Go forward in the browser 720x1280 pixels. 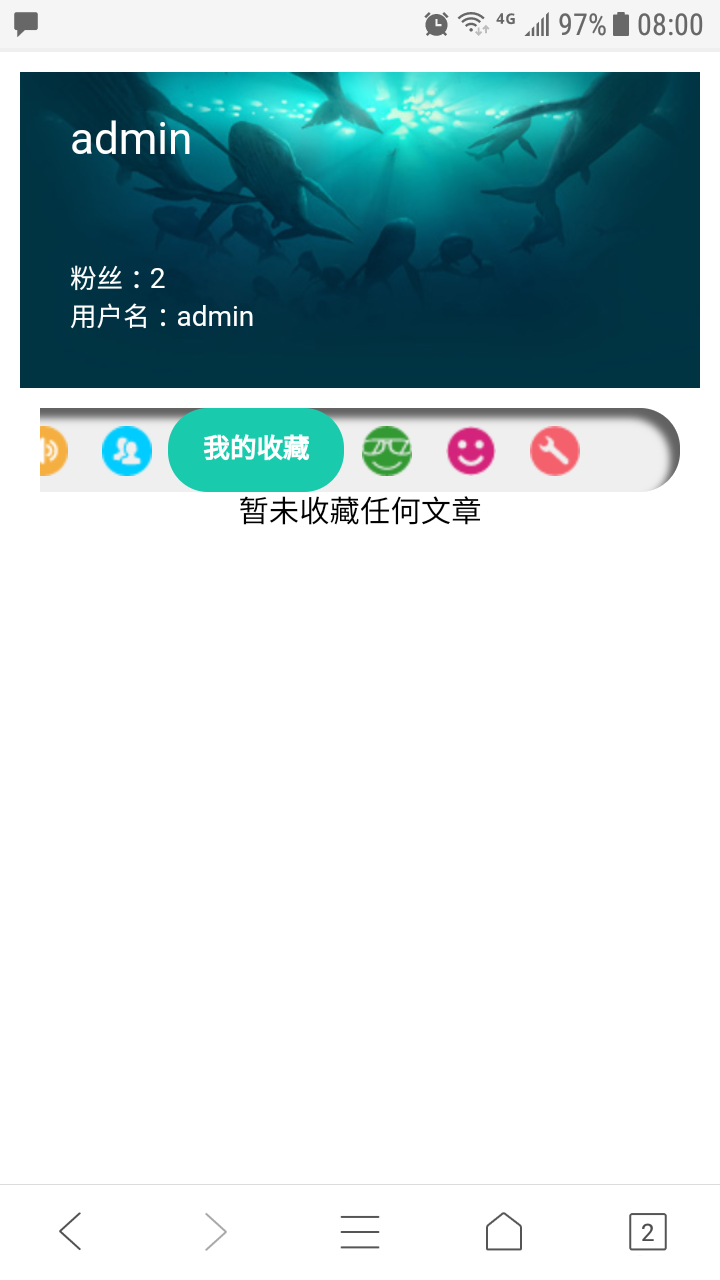215,1231
